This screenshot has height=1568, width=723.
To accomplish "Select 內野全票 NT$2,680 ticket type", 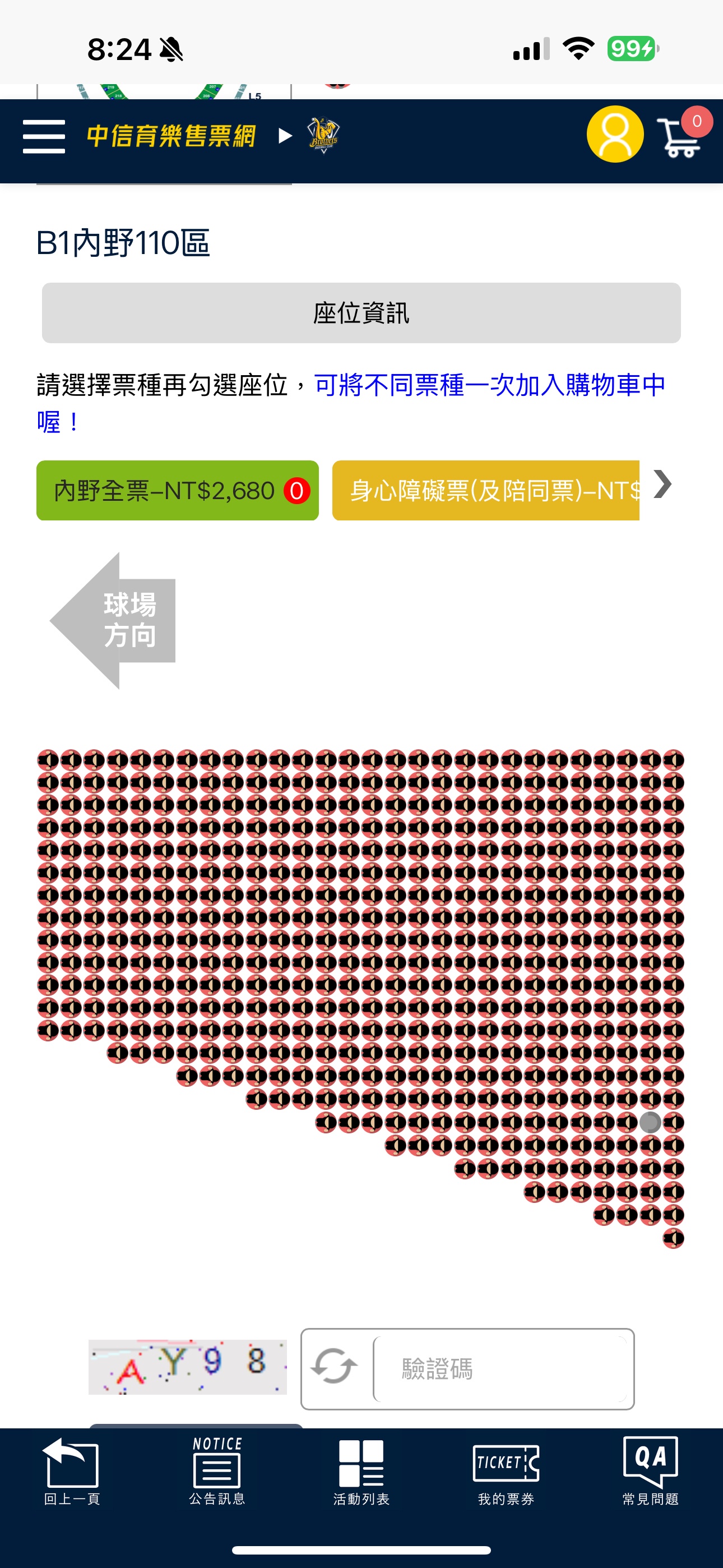I will click(177, 491).
